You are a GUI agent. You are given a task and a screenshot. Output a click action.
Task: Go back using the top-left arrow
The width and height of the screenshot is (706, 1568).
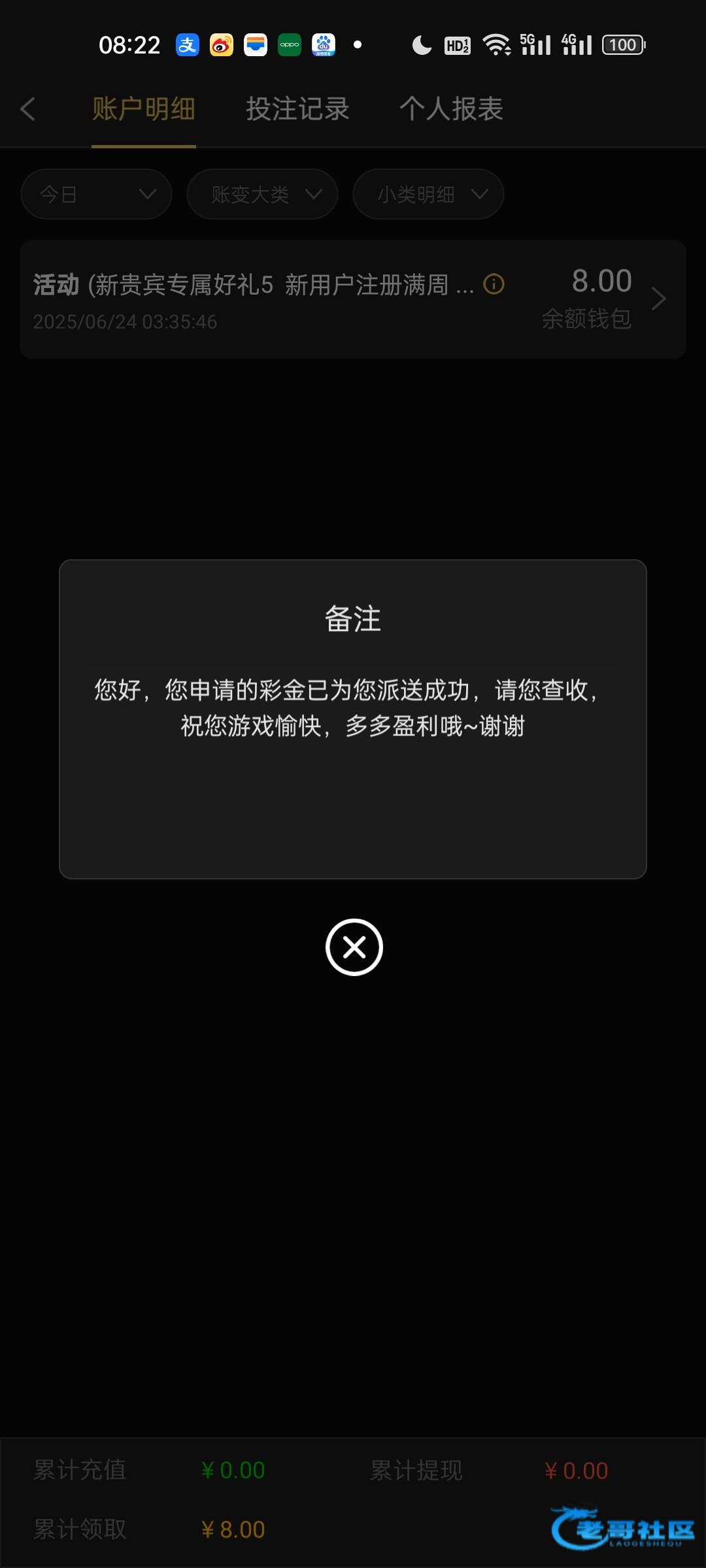[27, 109]
